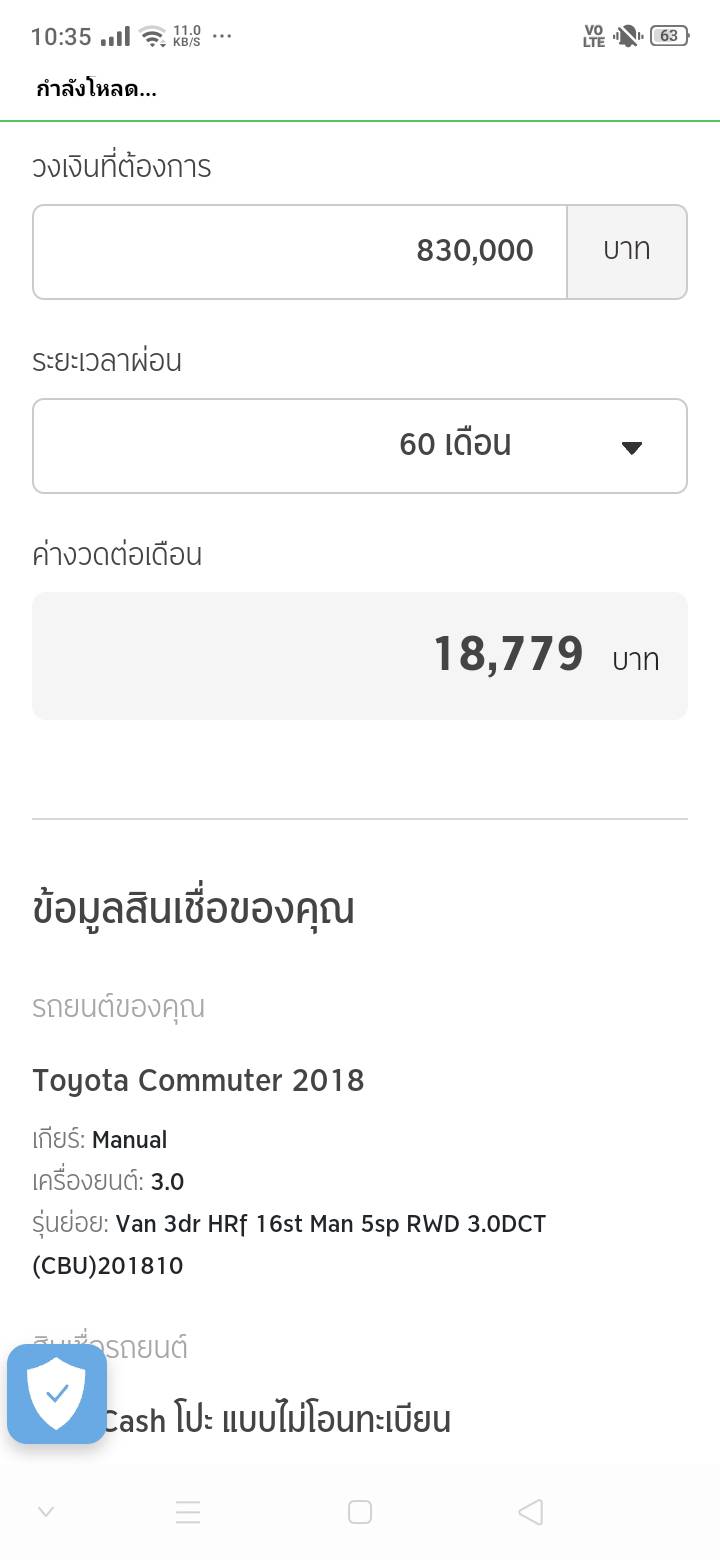The width and height of the screenshot is (720, 1560).
Task: Open the 60 เดือน installment period dropdown
Action: point(360,446)
